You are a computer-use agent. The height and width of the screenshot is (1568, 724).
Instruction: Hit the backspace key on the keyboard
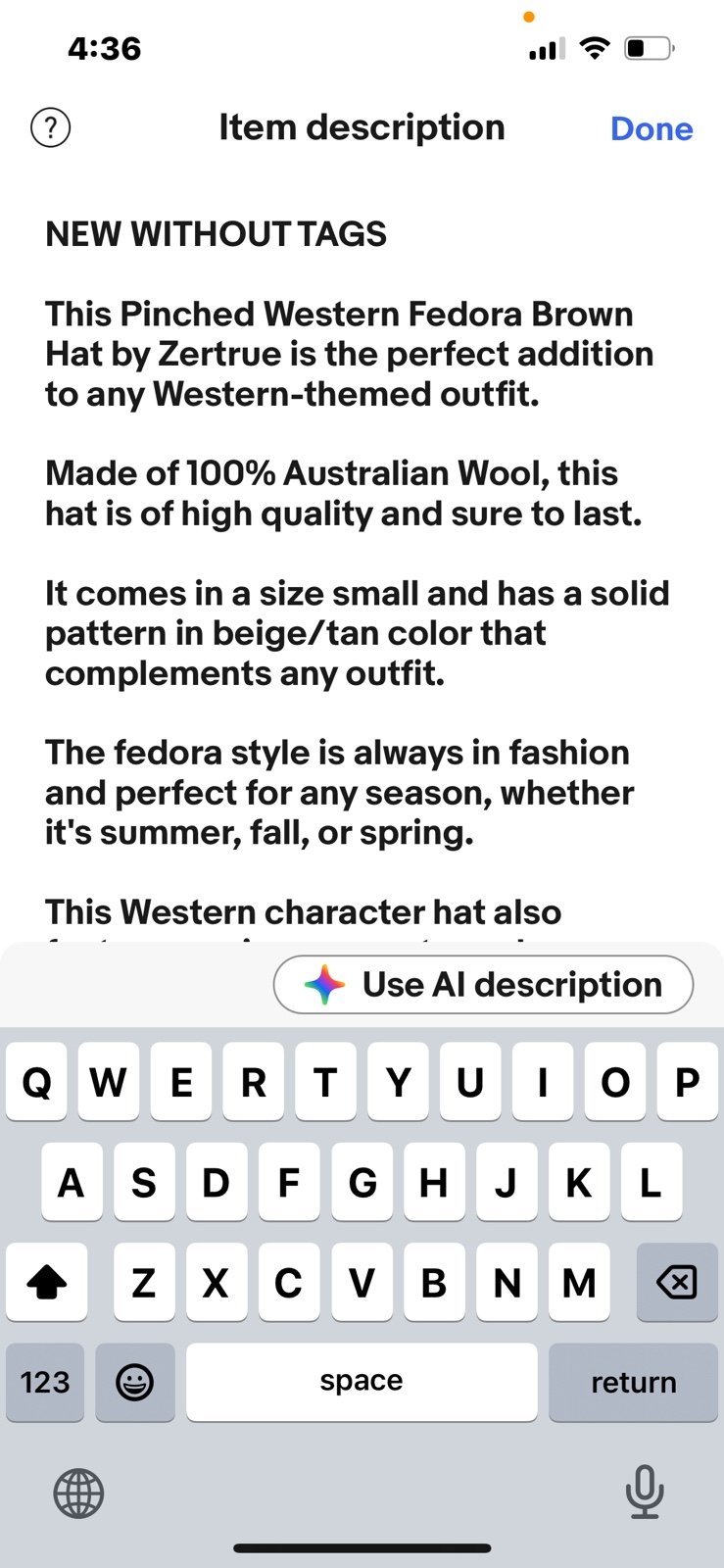(677, 1282)
